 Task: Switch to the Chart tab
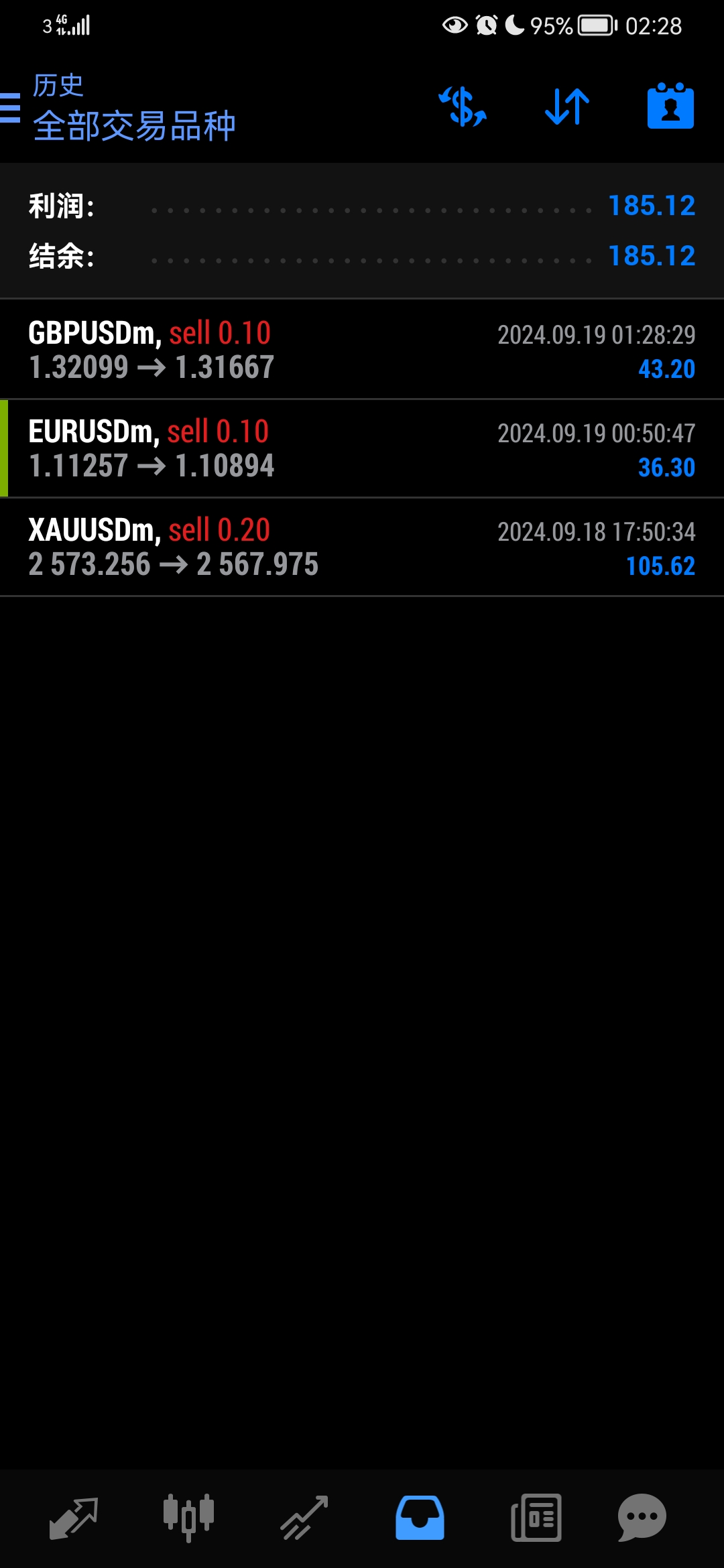click(x=188, y=1518)
